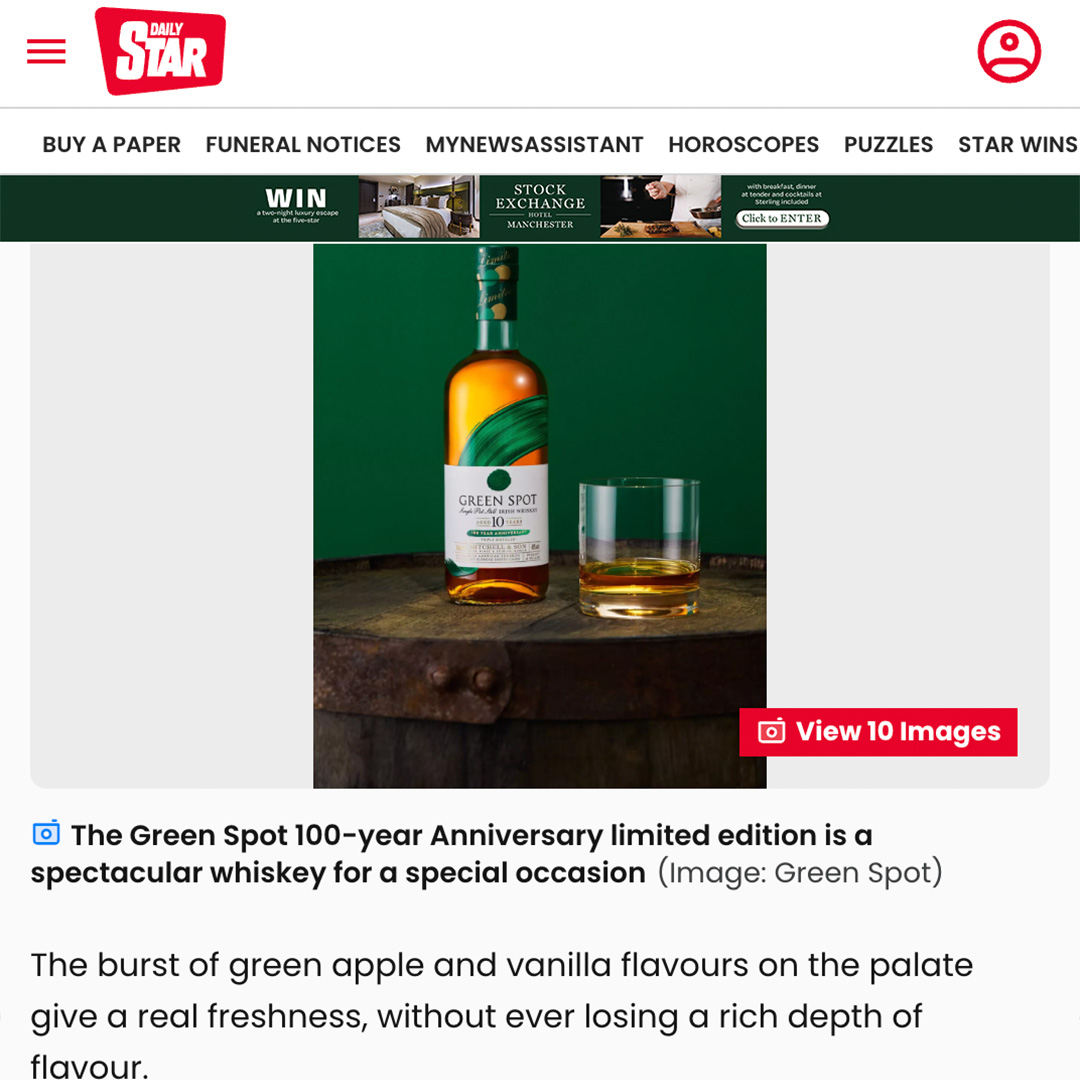The width and height of the screenshot is (1080, 1080).
Task: Open the user account profile
Action: (x=1008, y=51)
